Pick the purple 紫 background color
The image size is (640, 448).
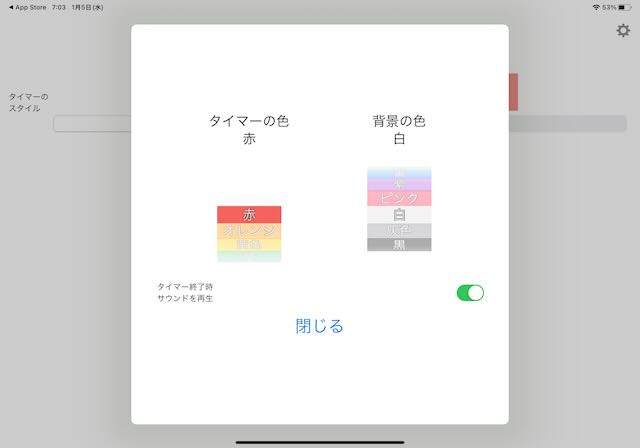[399, 184]
